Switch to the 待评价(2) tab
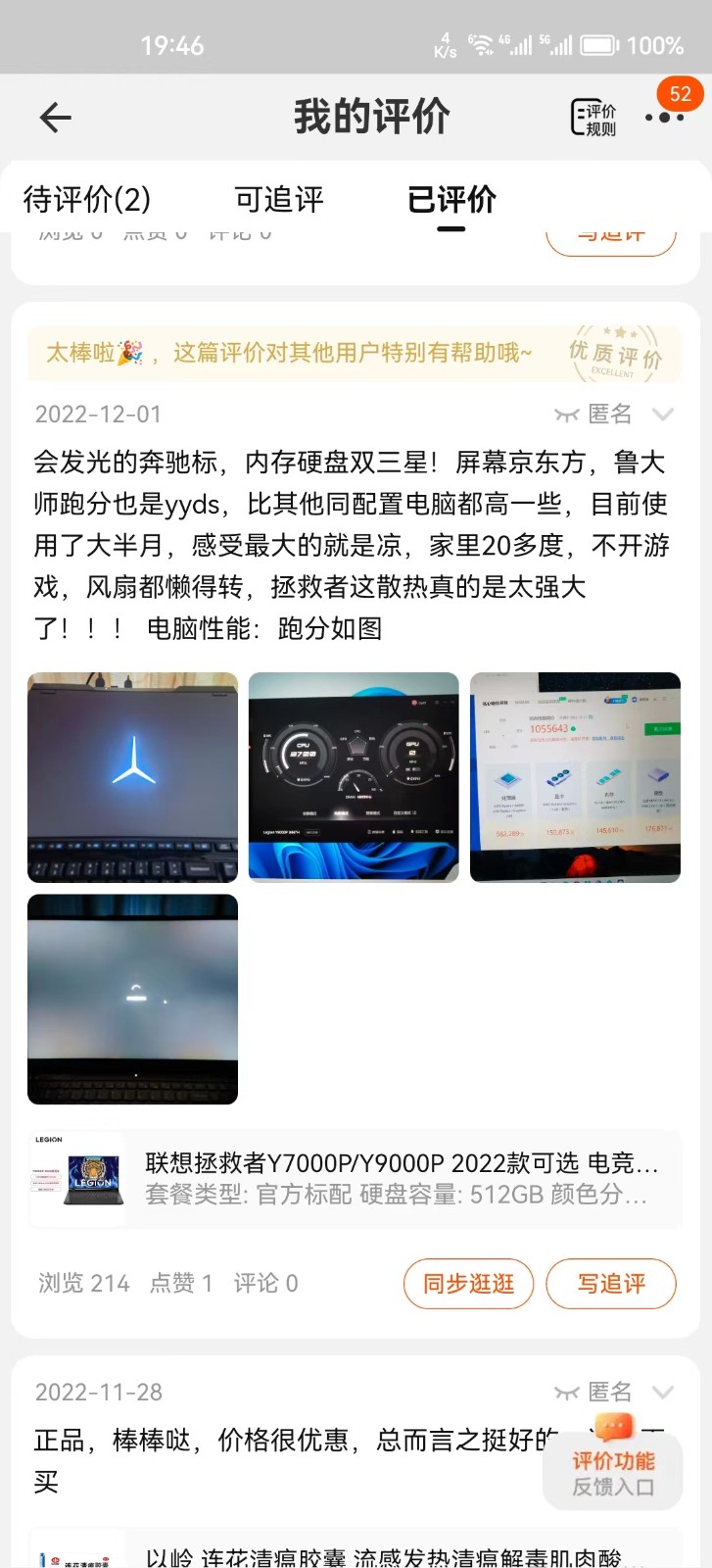Image resolution: width=712 pixels, height=1568 pixels. coord(87,200)
